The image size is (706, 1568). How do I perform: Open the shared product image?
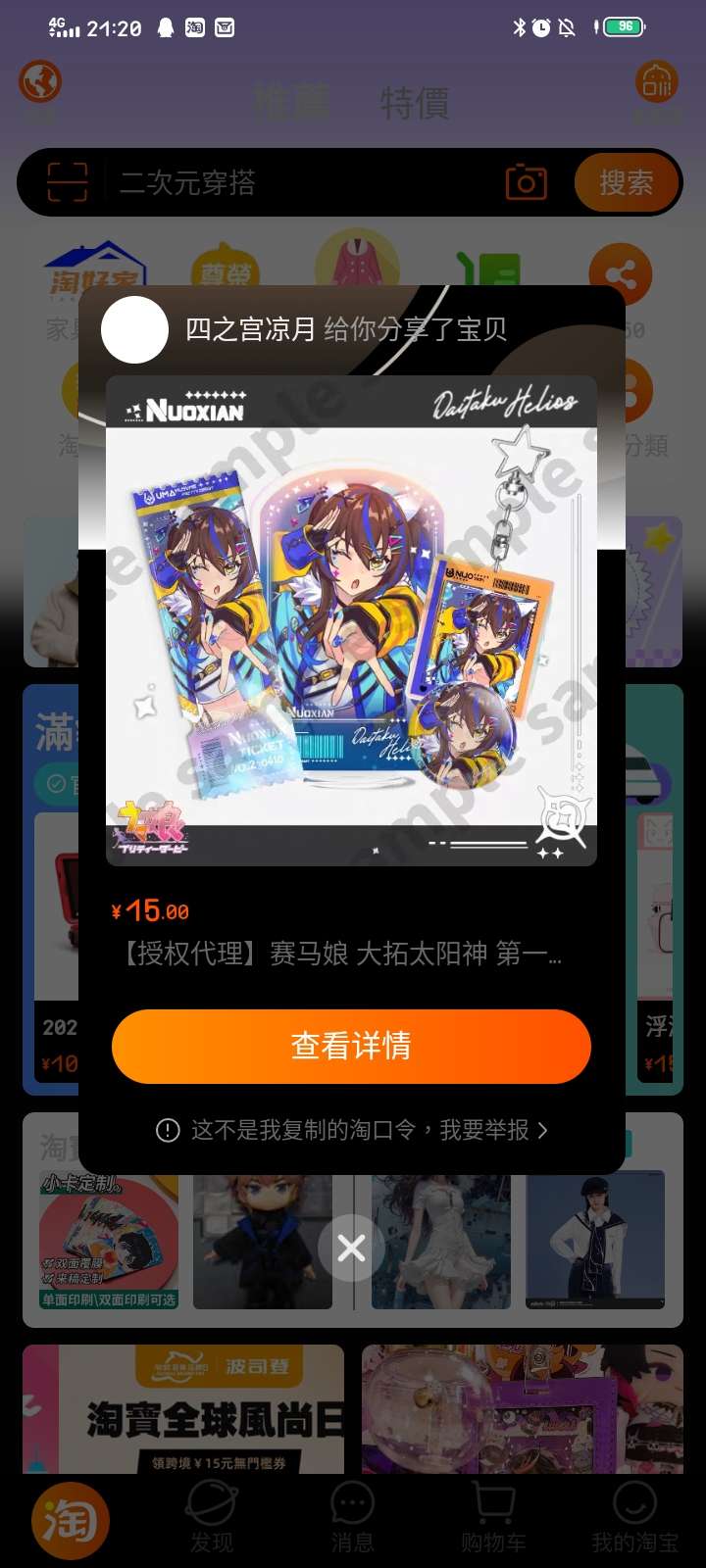[351, 620]
